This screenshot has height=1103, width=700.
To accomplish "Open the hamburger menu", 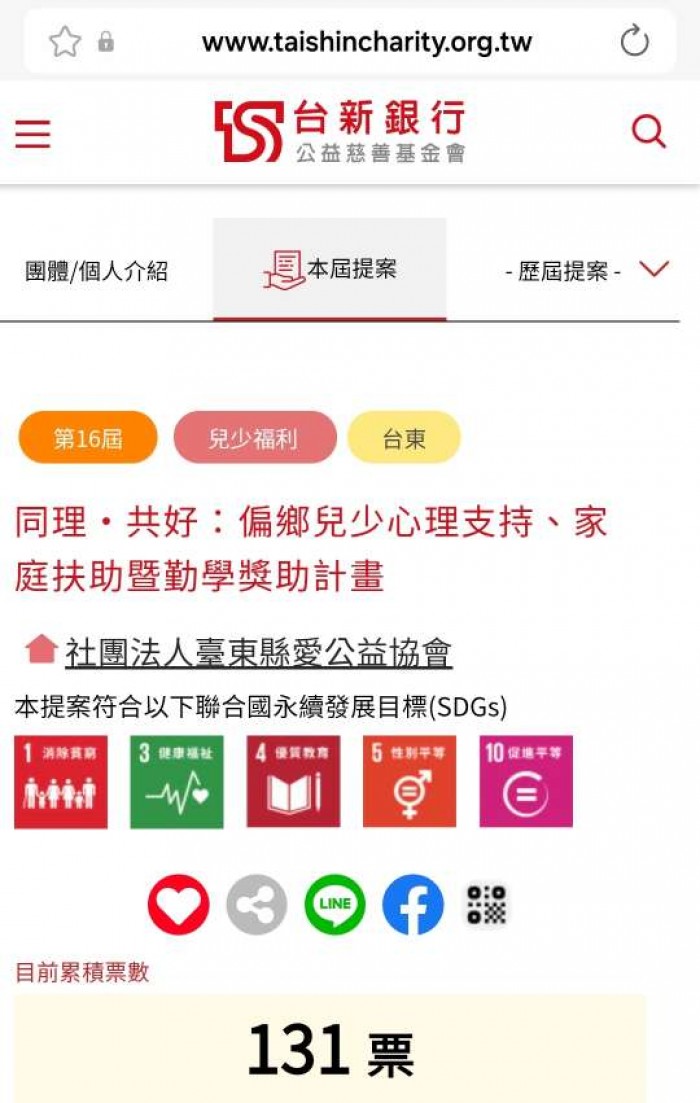I will [x=33, y=133].
